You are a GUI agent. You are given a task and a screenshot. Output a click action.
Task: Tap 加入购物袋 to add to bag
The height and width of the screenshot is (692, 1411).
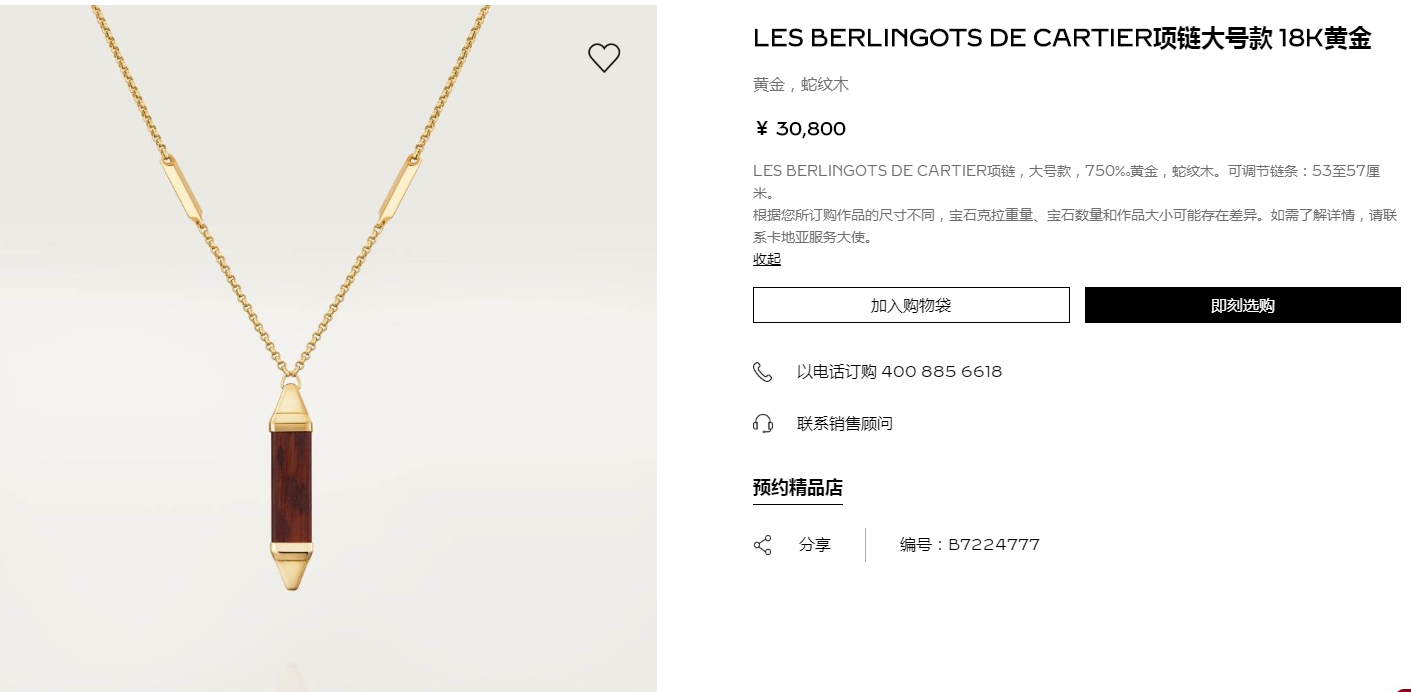[911, 305]
